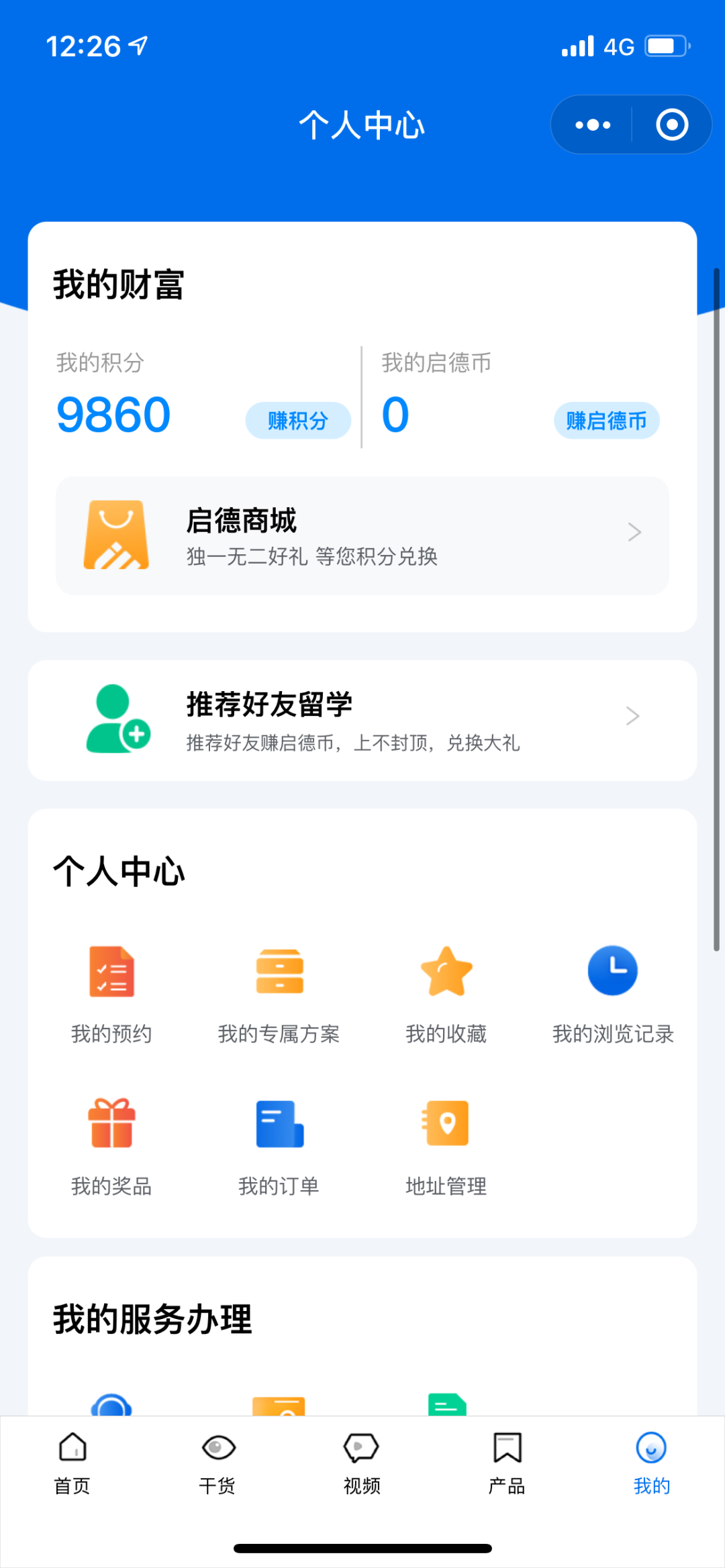This screenshot has width=725, height=1568.
Task: Tap the 赚启德币 button
Action: point(606,421)
